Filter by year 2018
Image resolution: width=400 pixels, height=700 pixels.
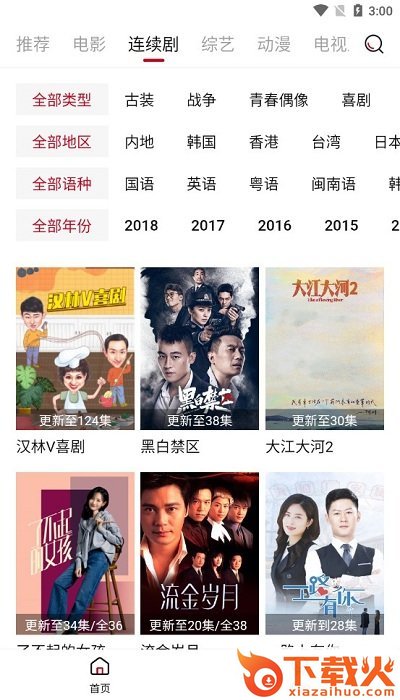(141, 226)
